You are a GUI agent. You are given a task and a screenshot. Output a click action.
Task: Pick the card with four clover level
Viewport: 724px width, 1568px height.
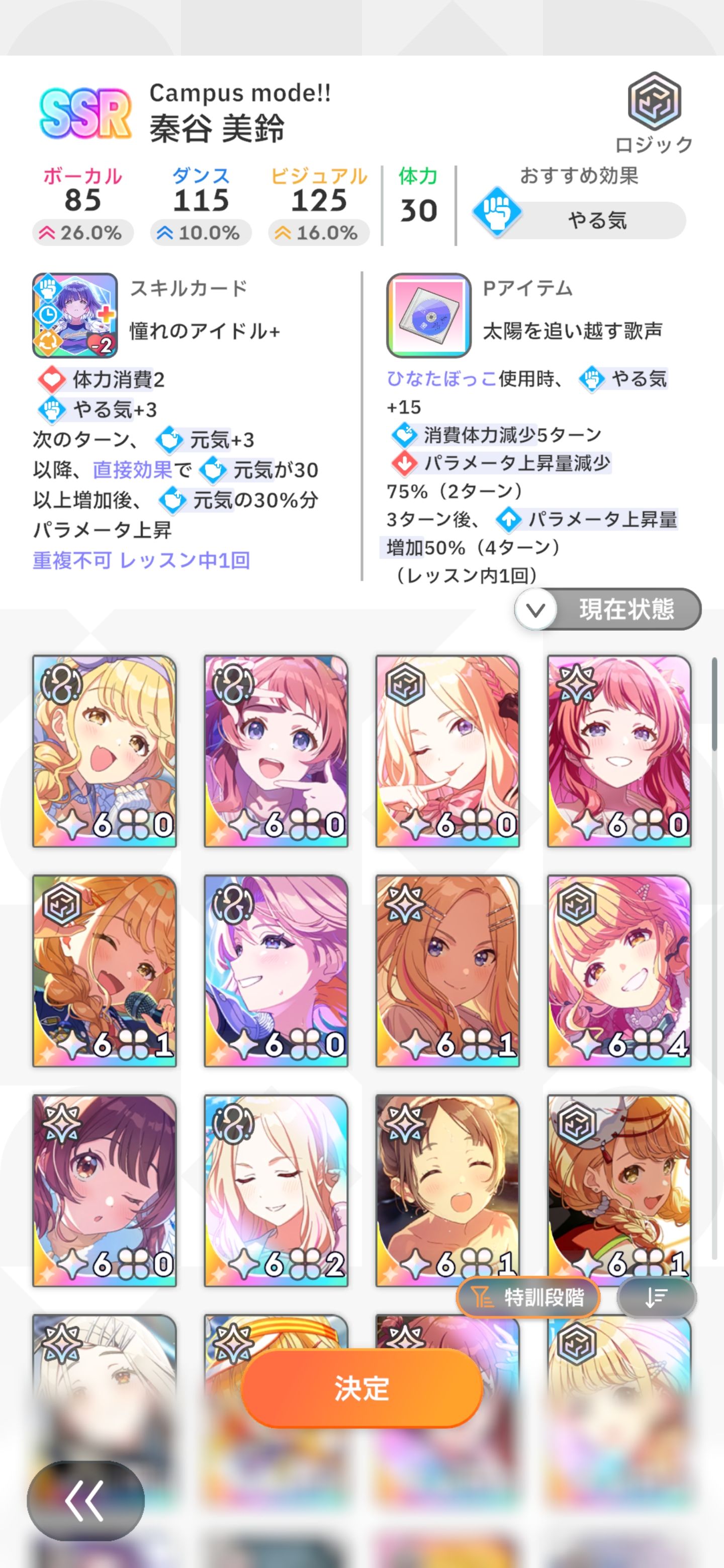(618, 971)
